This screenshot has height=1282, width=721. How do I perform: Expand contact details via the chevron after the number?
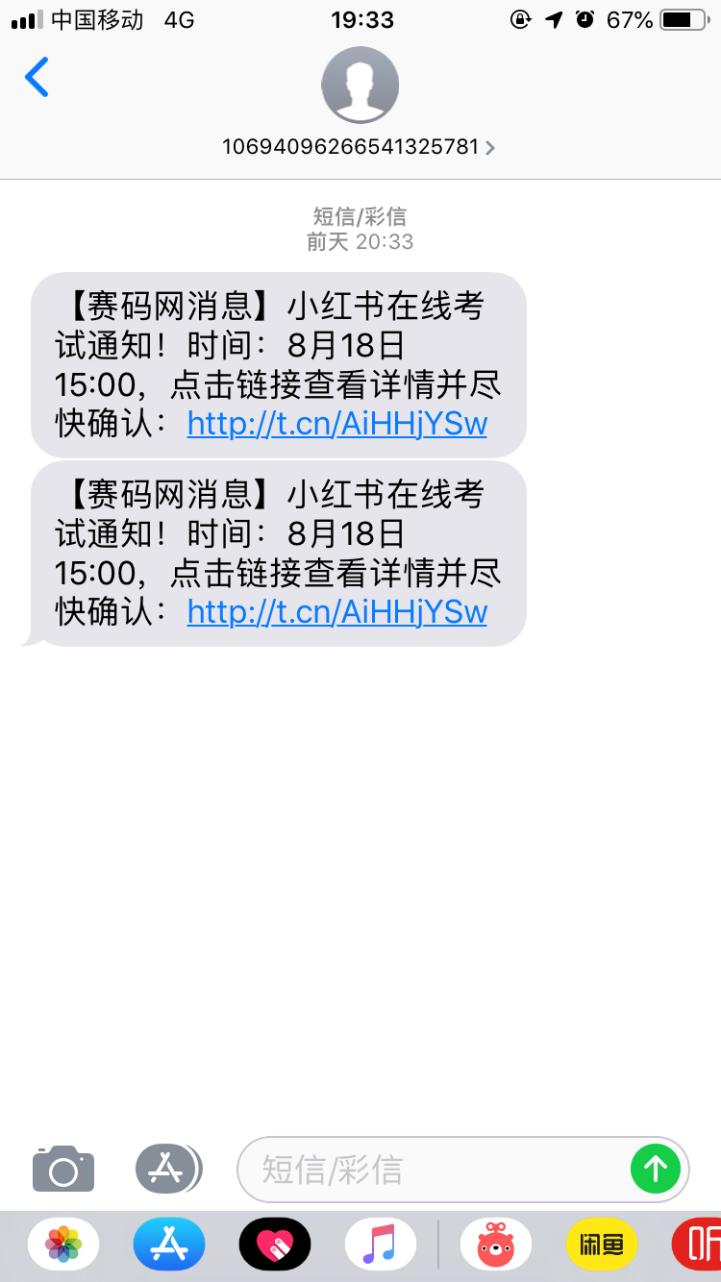(x=489, y=148)
